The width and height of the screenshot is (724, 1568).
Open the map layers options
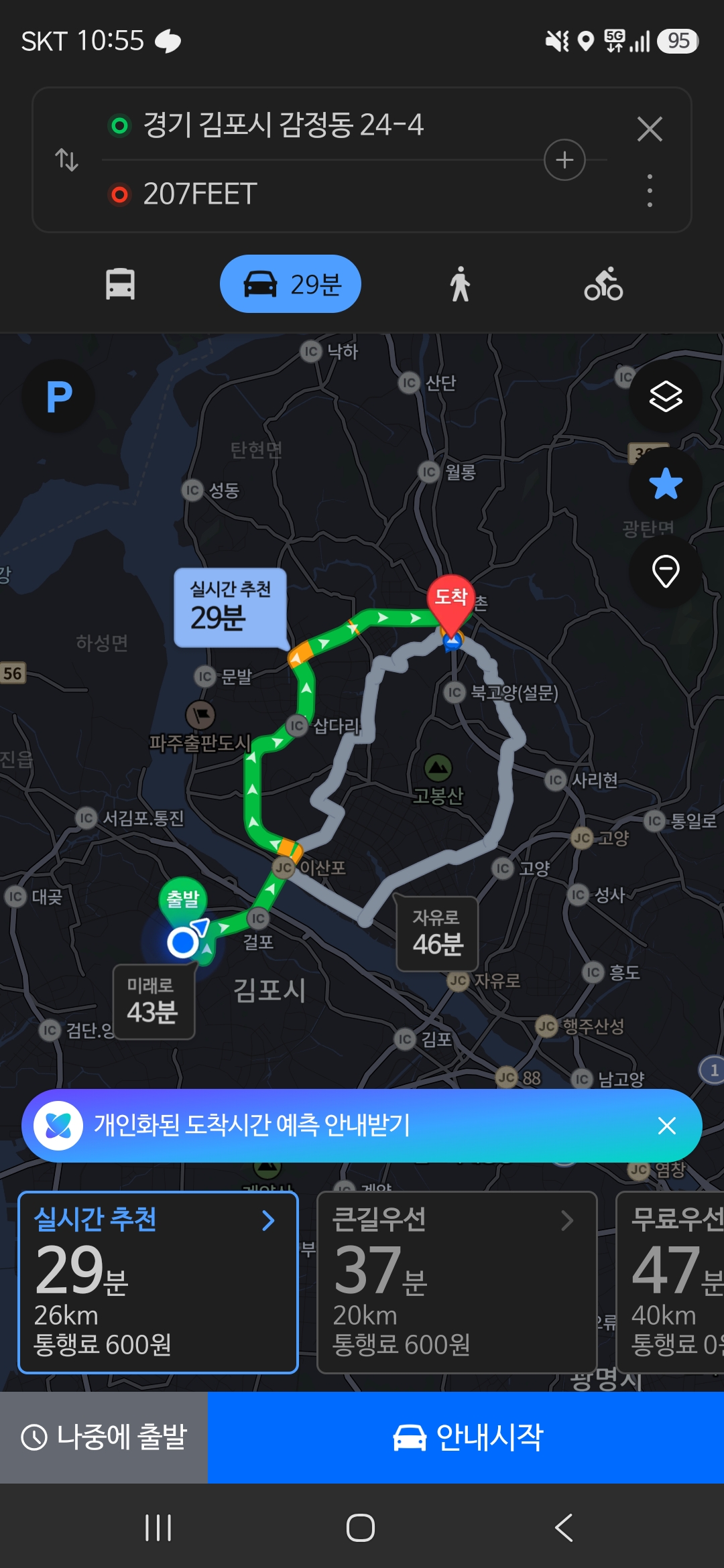click(x=665, y=397)
